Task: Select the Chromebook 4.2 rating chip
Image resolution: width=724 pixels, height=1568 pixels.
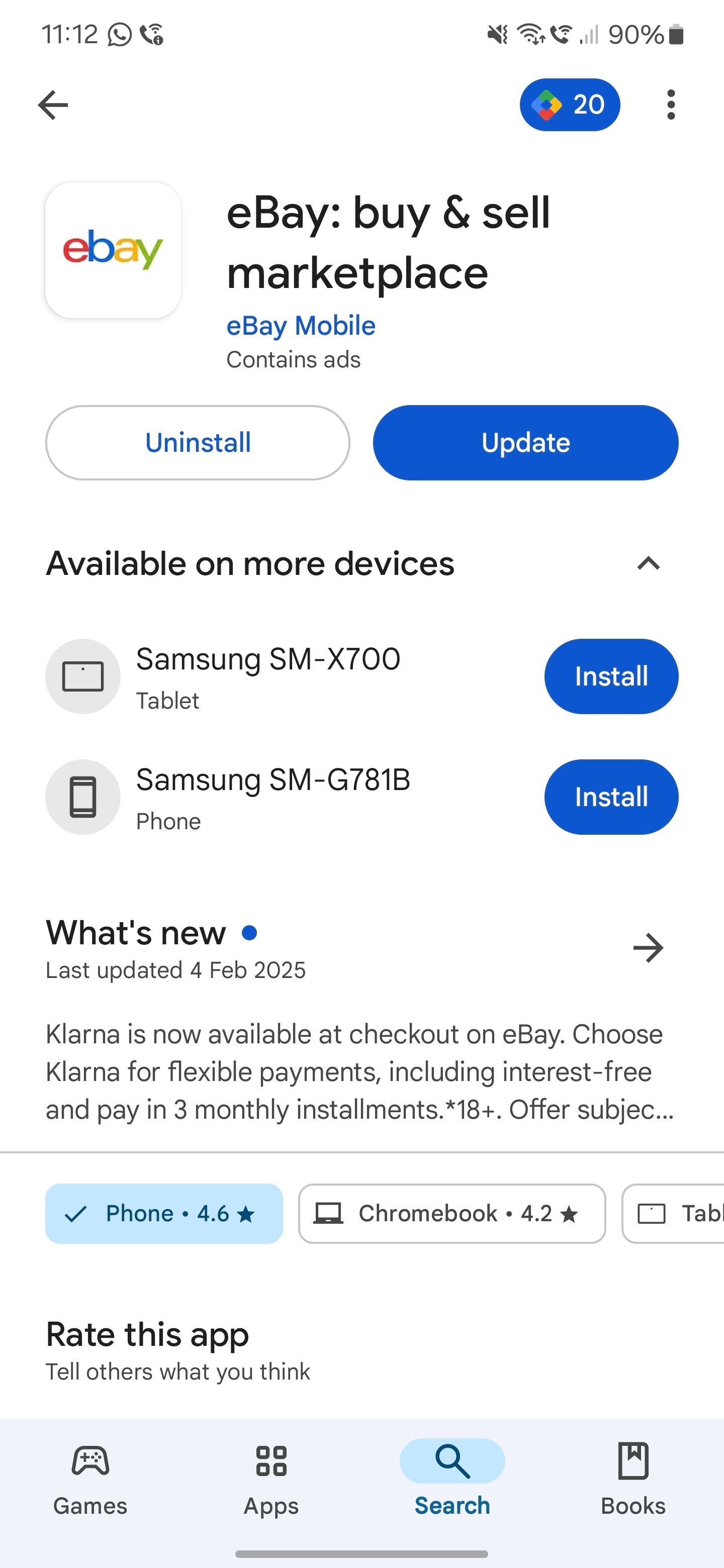Action: 452,1213
